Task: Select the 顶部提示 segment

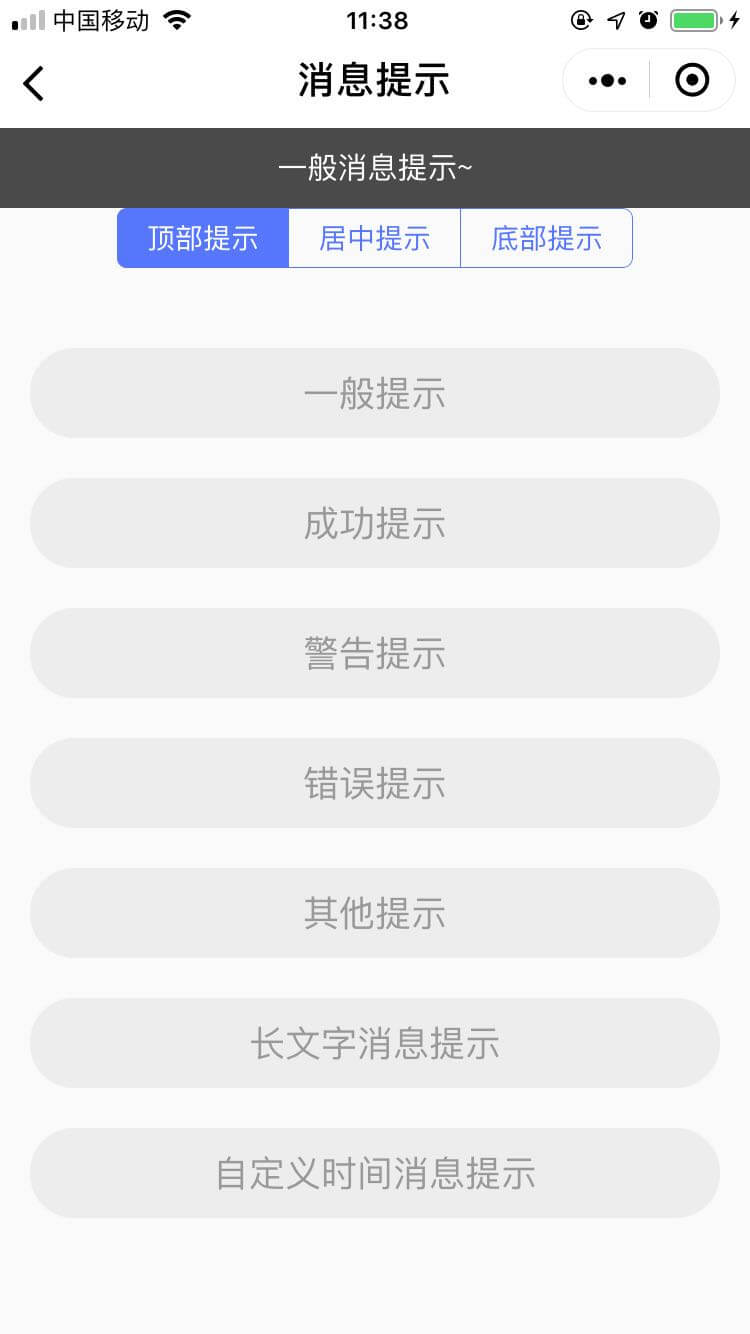Action: coord(203,238)
